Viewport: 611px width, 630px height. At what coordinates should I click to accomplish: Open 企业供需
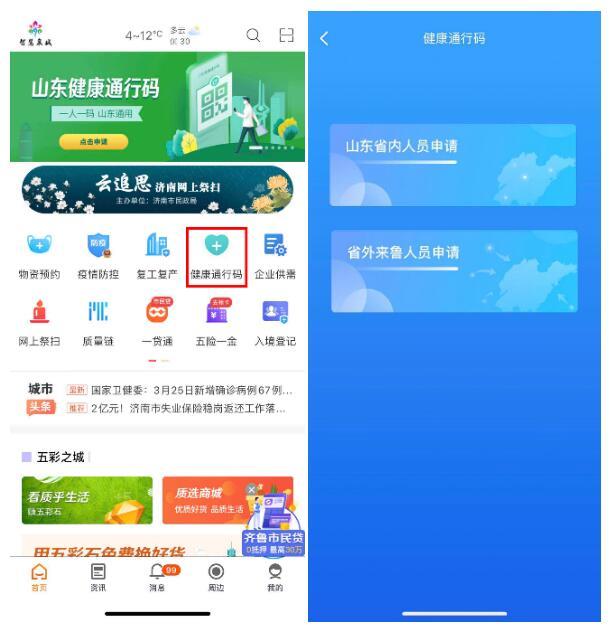(275, 254)
